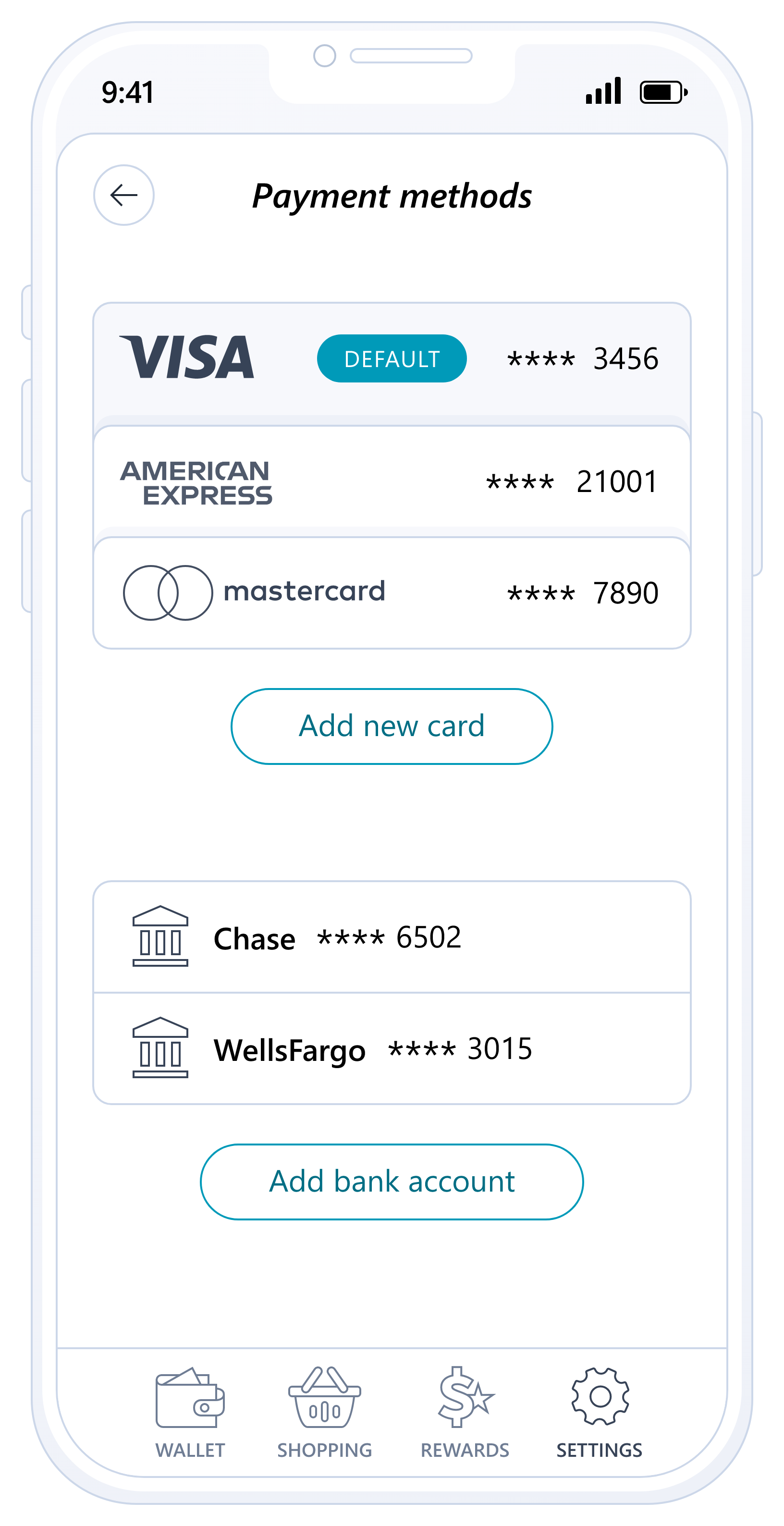The image size is (784, 1526).
Task: Switch to the Wallet tab
Action: [190, 1412]
